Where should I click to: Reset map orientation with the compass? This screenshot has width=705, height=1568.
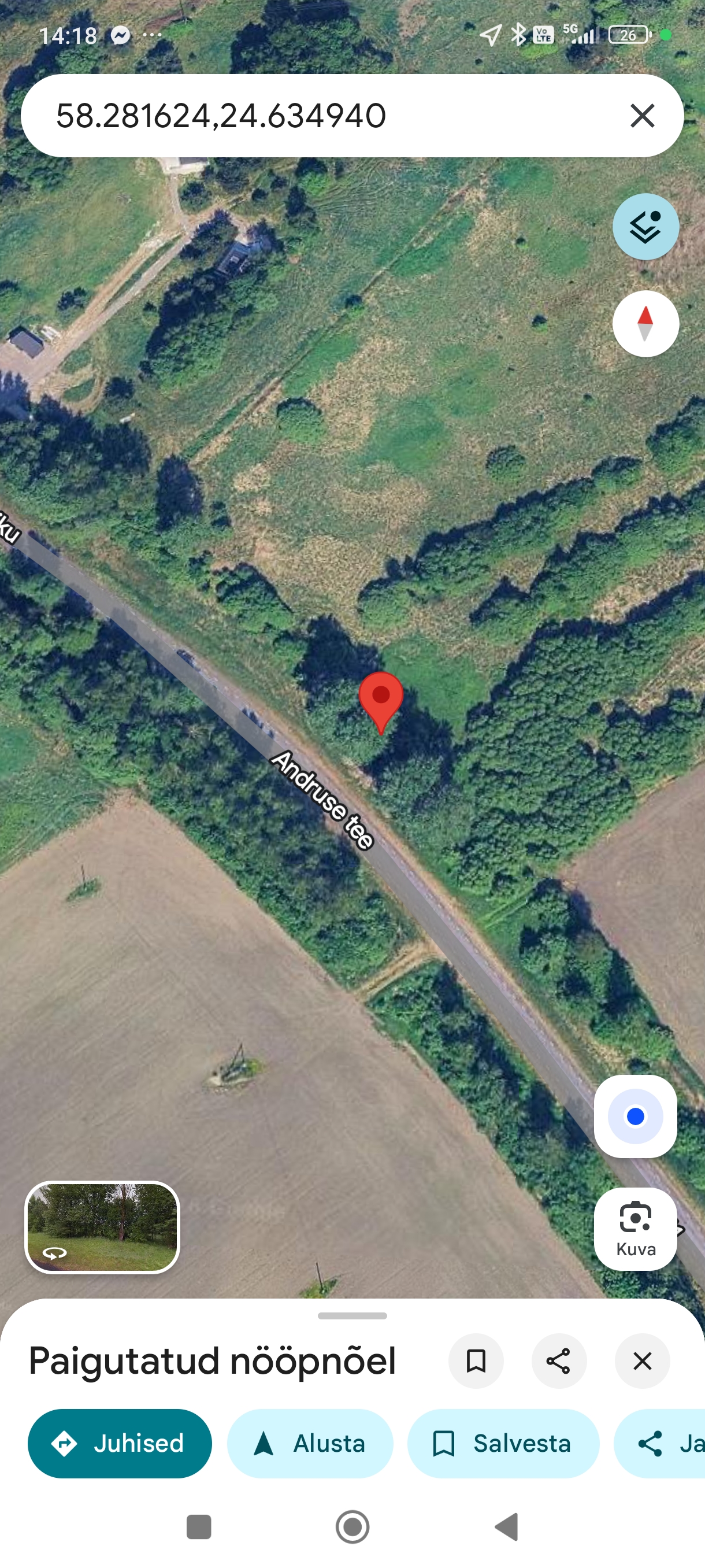(x=645, y=323)
